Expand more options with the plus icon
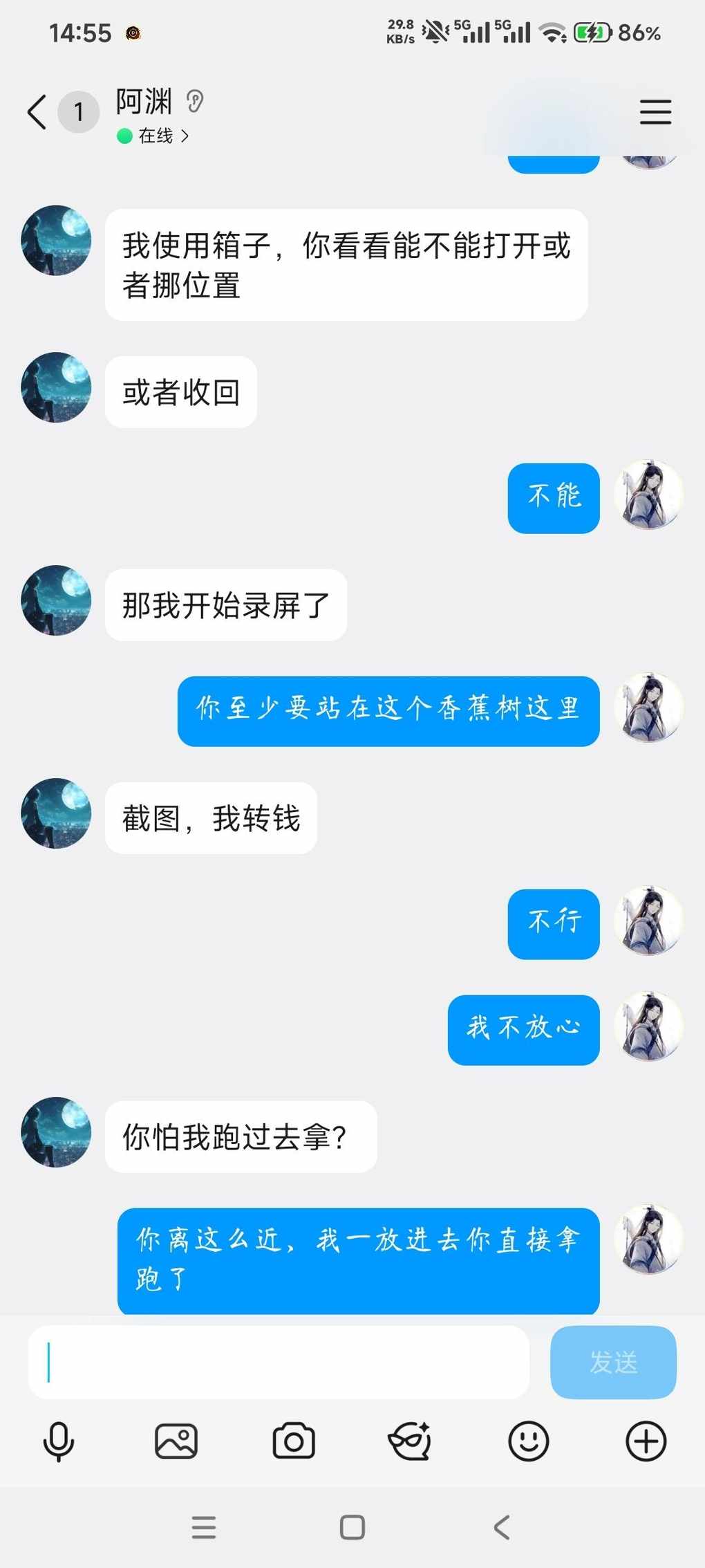The image size is (705, 1568). [646, 1442]
